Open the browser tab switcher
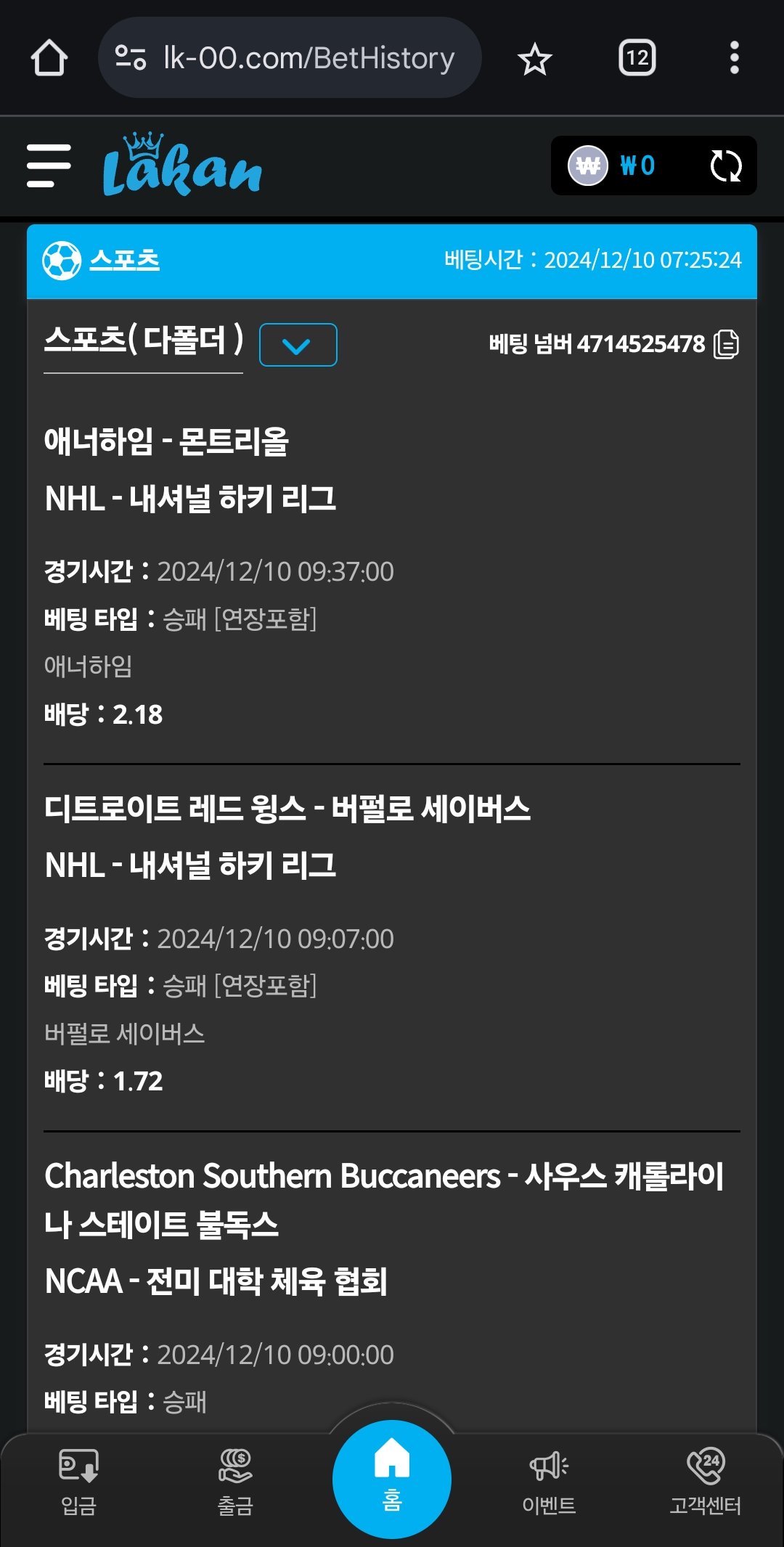784x1547 pixels. [x=637, y=58]
